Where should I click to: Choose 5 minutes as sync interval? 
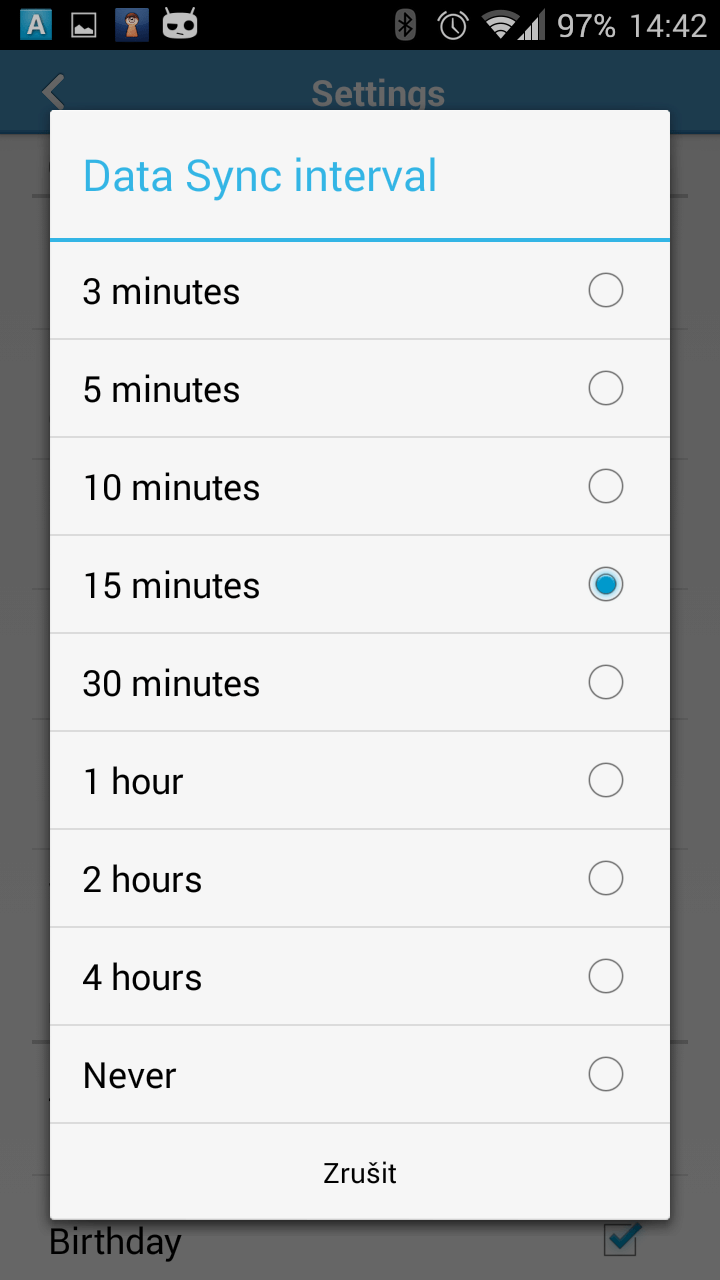tap(360, 389)
